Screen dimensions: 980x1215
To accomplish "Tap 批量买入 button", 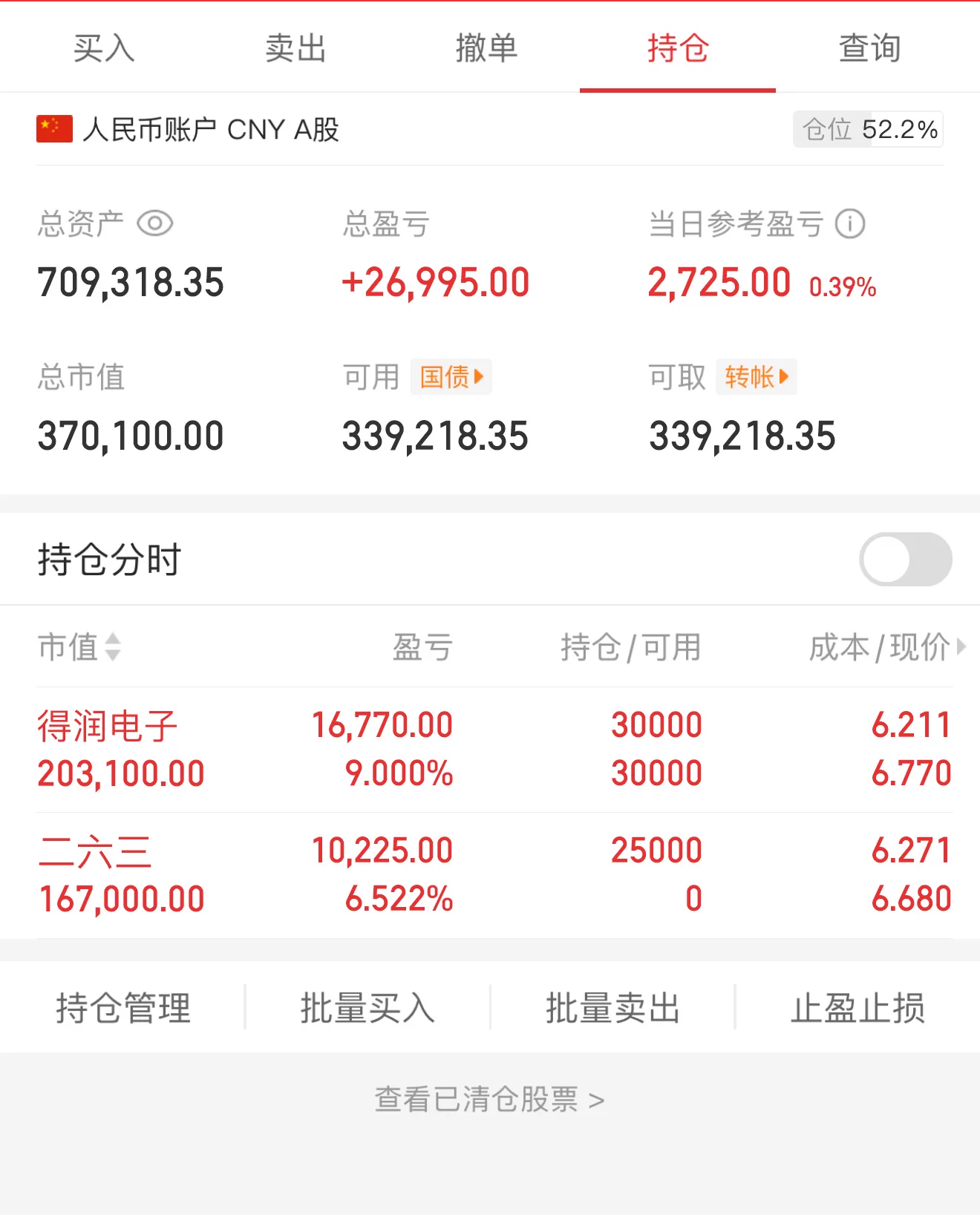I will point(367,1008).
